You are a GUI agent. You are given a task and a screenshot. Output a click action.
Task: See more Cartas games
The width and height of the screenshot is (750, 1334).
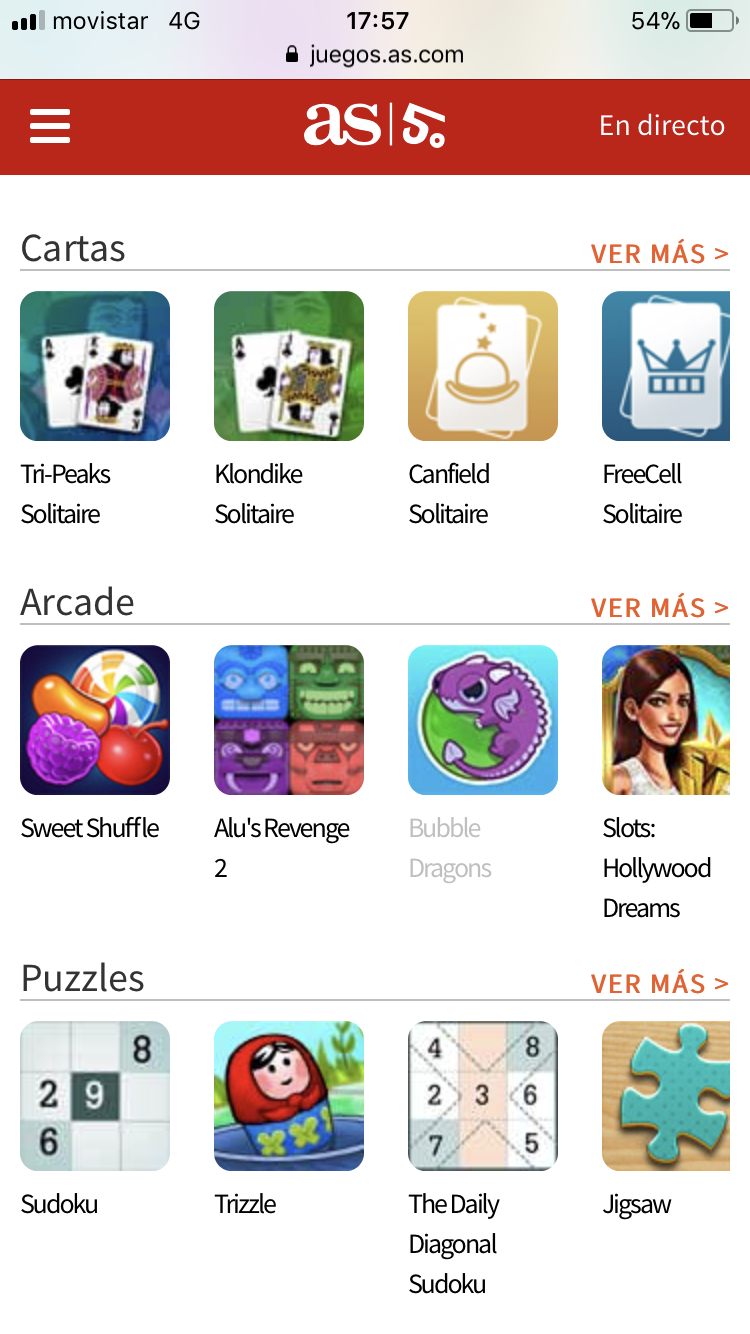(x=659, y=254)
